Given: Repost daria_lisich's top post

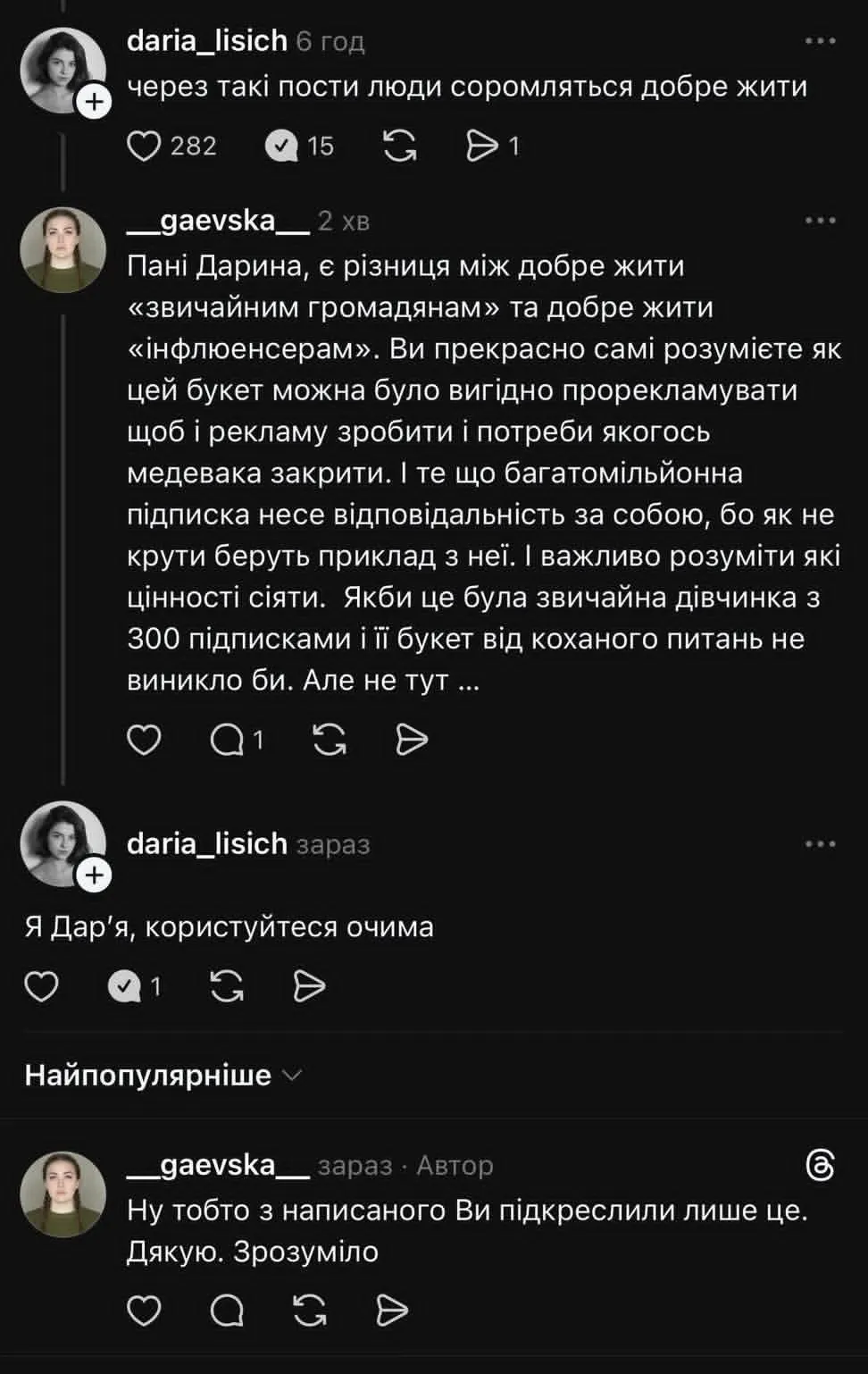Looking at the screenshot, I should 399,146.
